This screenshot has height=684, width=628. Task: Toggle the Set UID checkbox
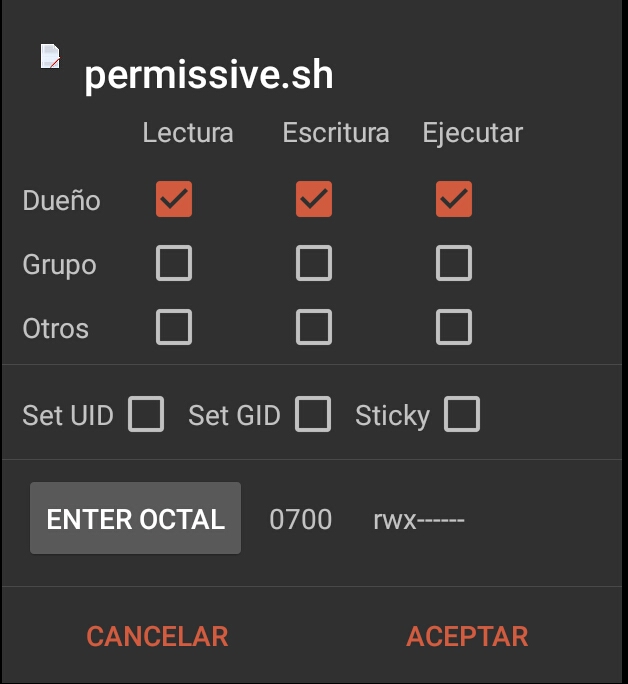(146, 414)
